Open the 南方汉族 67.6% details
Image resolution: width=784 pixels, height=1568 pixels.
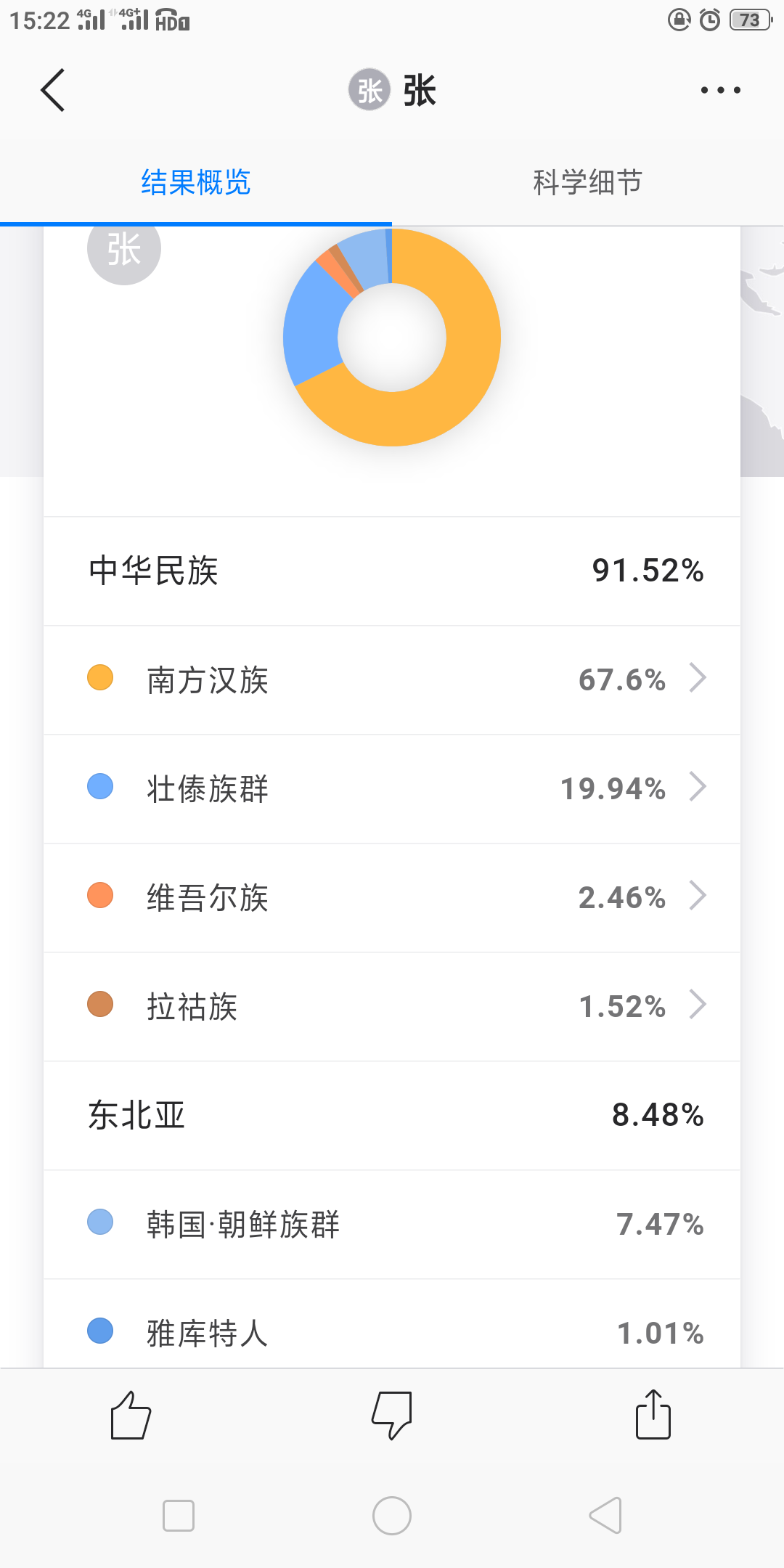click(392, 680)
